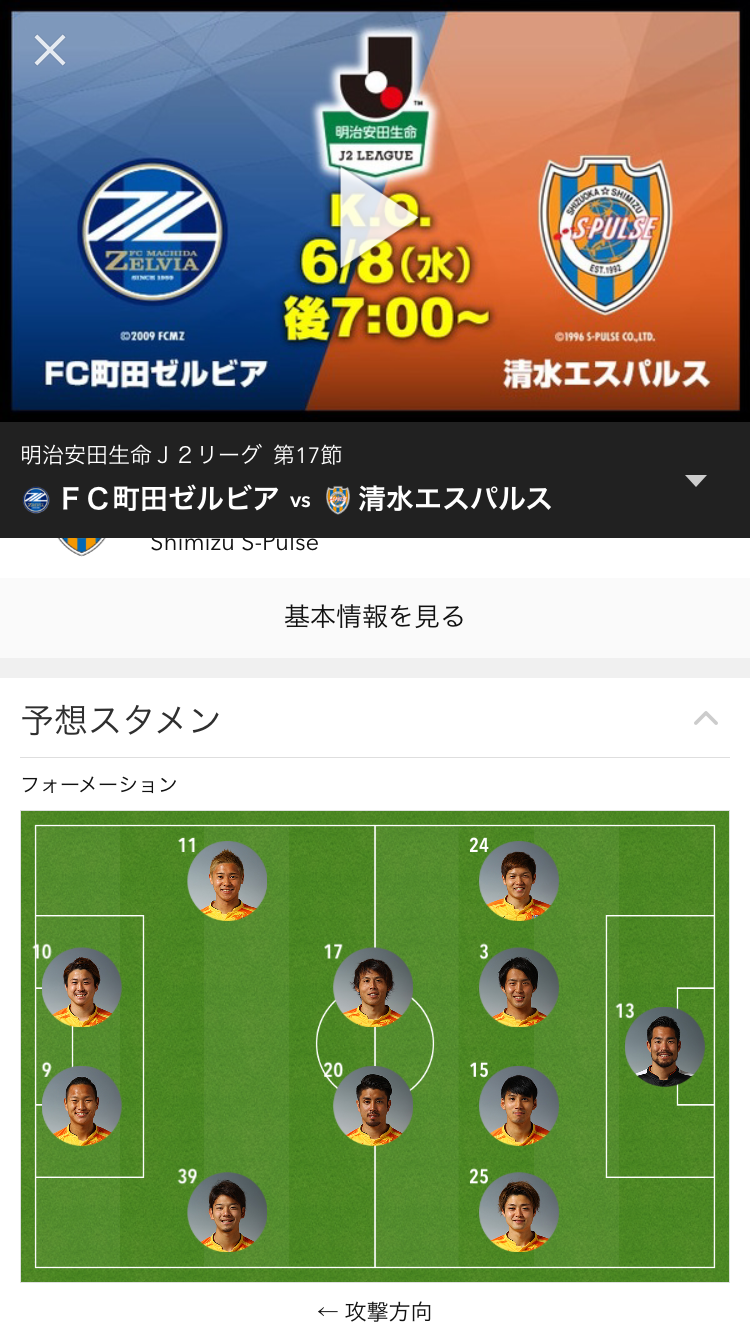Screen dimensions: 750x1334
Task: Tap player number 9's photo
Action: tap(82, 1106)
